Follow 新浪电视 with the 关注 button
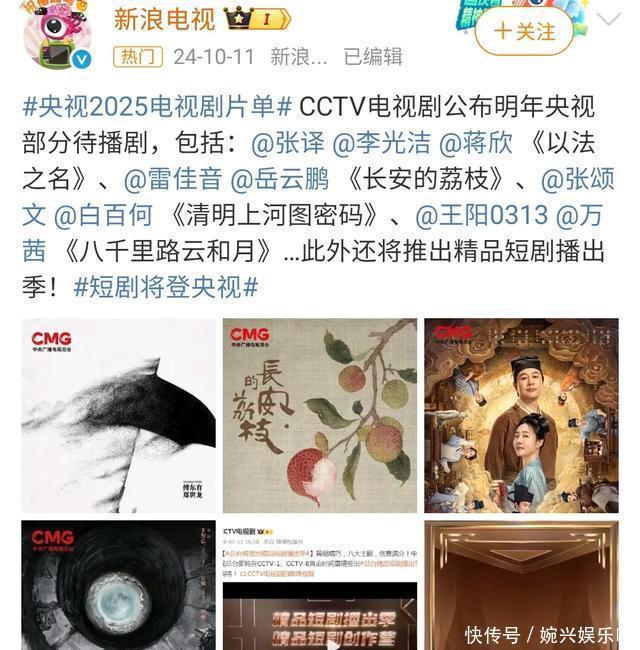Screen dimensions: 640x650 tap(524, 32)
